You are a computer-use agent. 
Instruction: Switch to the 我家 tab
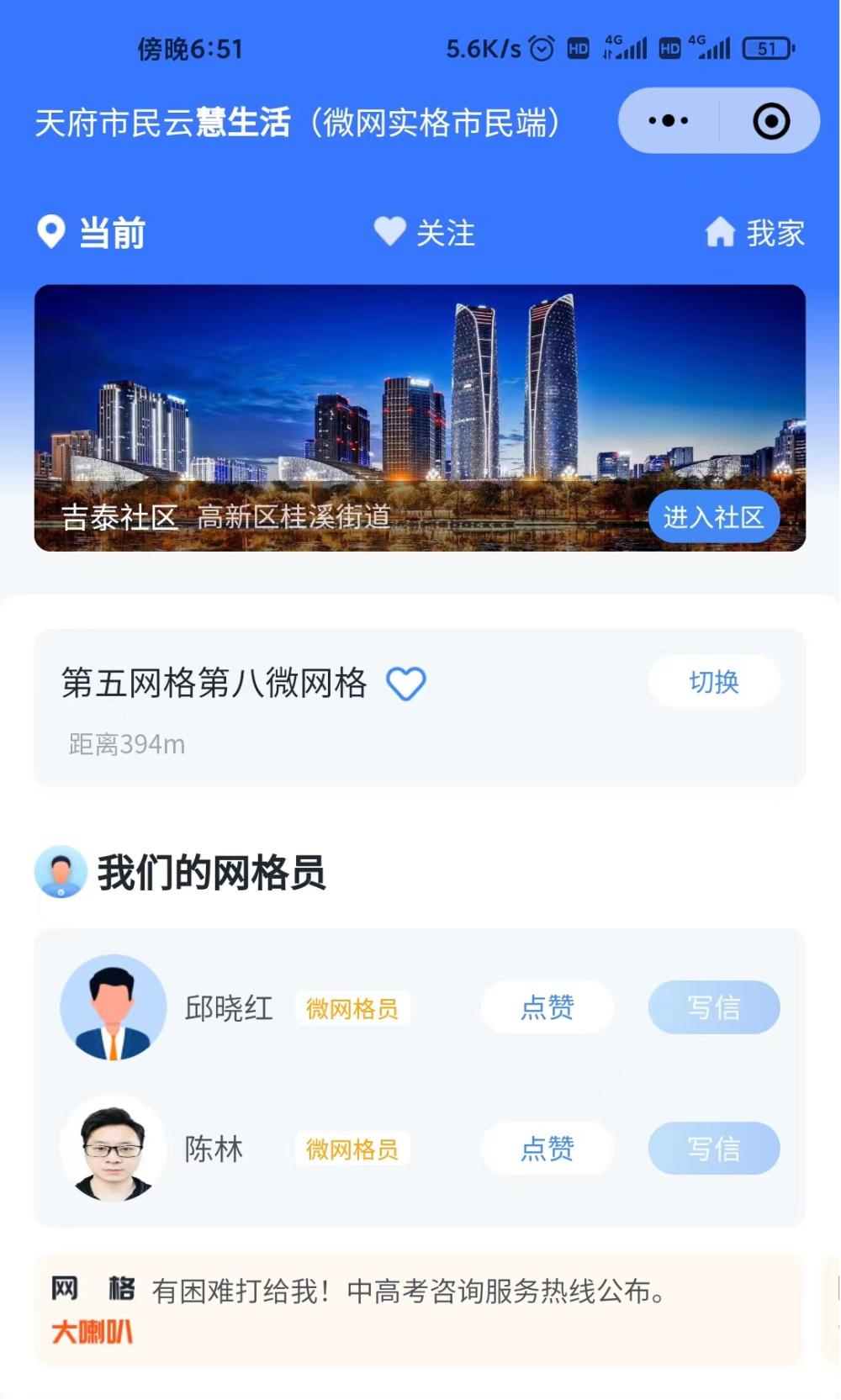(774, 235)
